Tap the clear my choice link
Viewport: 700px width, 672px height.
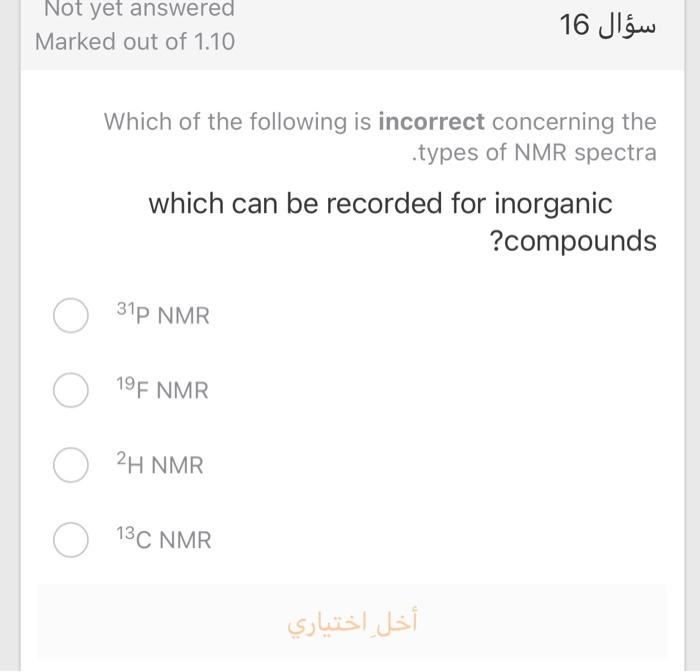point(352,623)
